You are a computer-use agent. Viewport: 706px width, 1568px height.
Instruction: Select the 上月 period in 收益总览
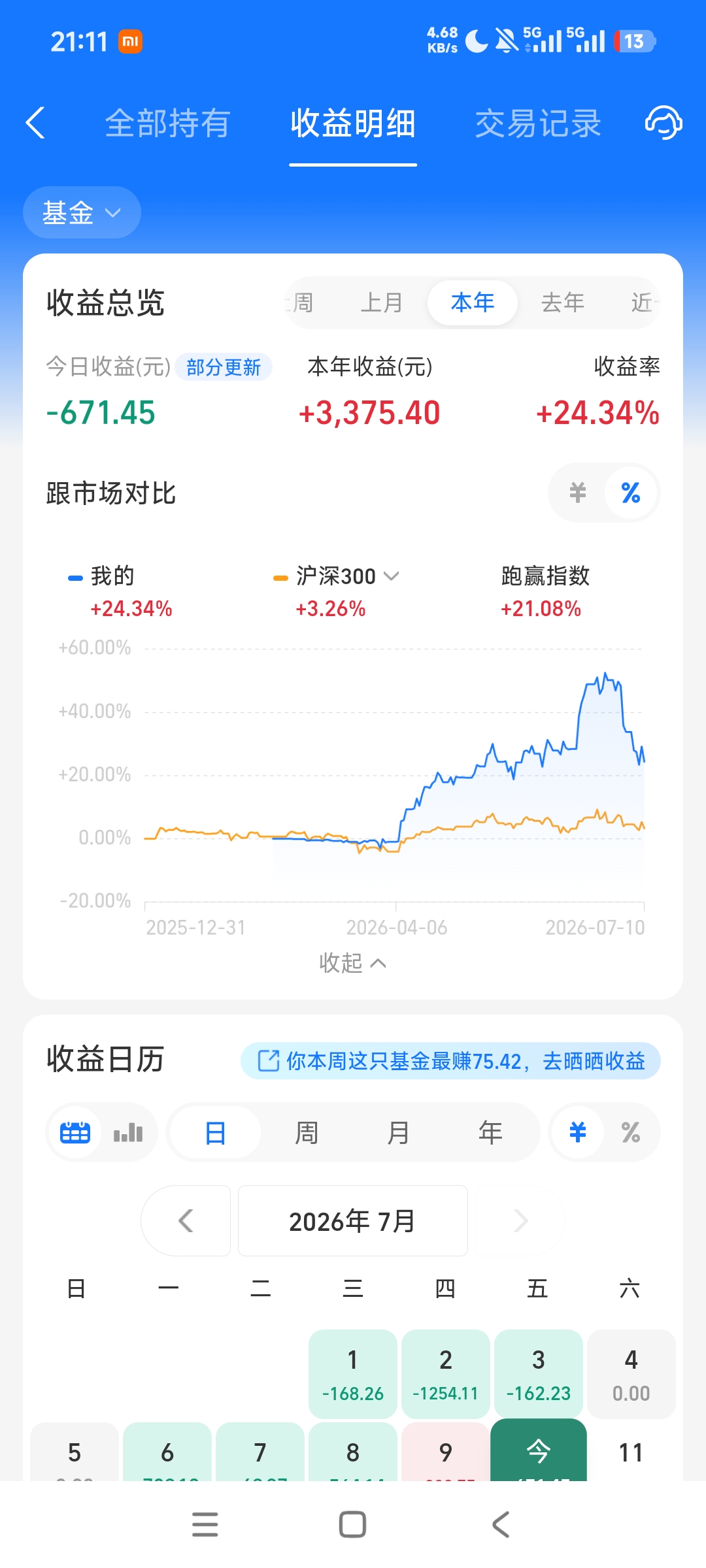pyautogui.click(x=382, y=302)
